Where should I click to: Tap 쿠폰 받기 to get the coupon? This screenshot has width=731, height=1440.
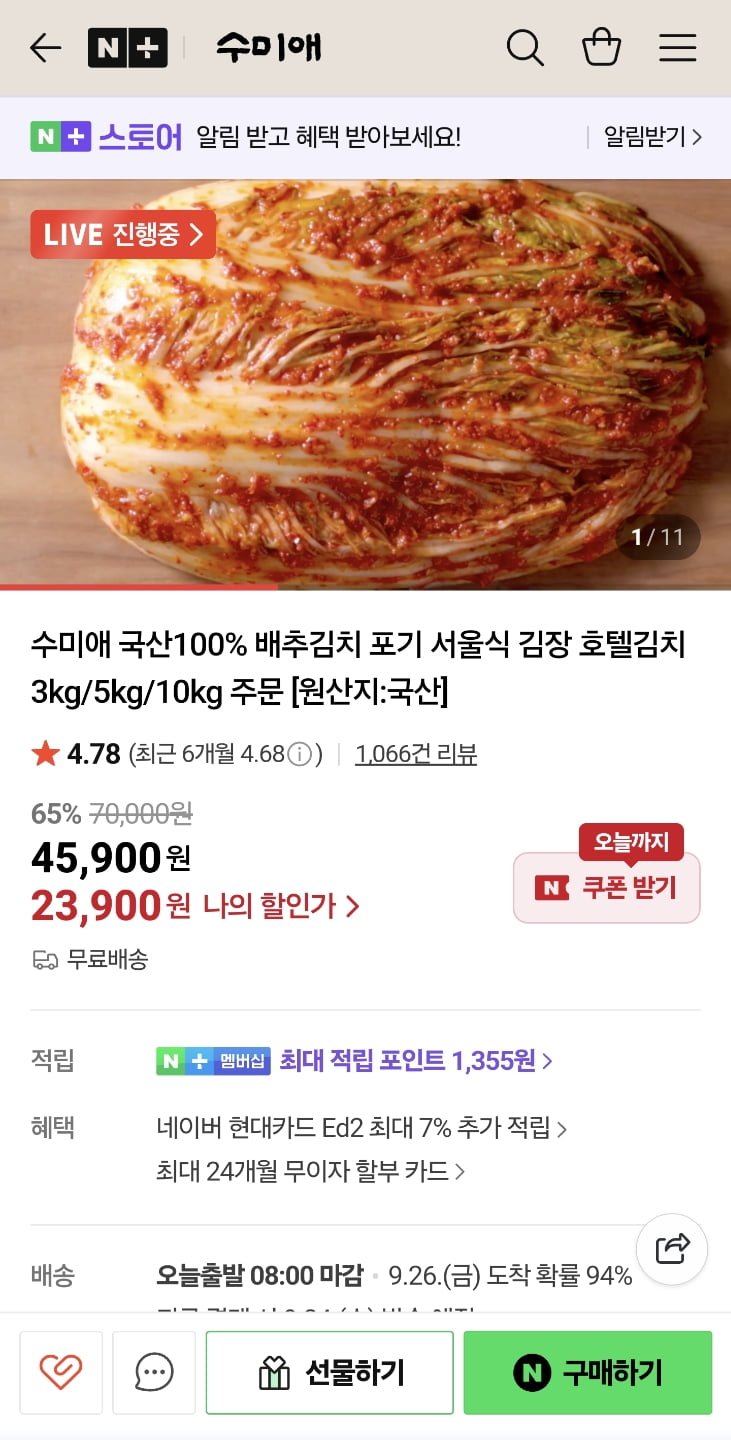coord(606,888)
